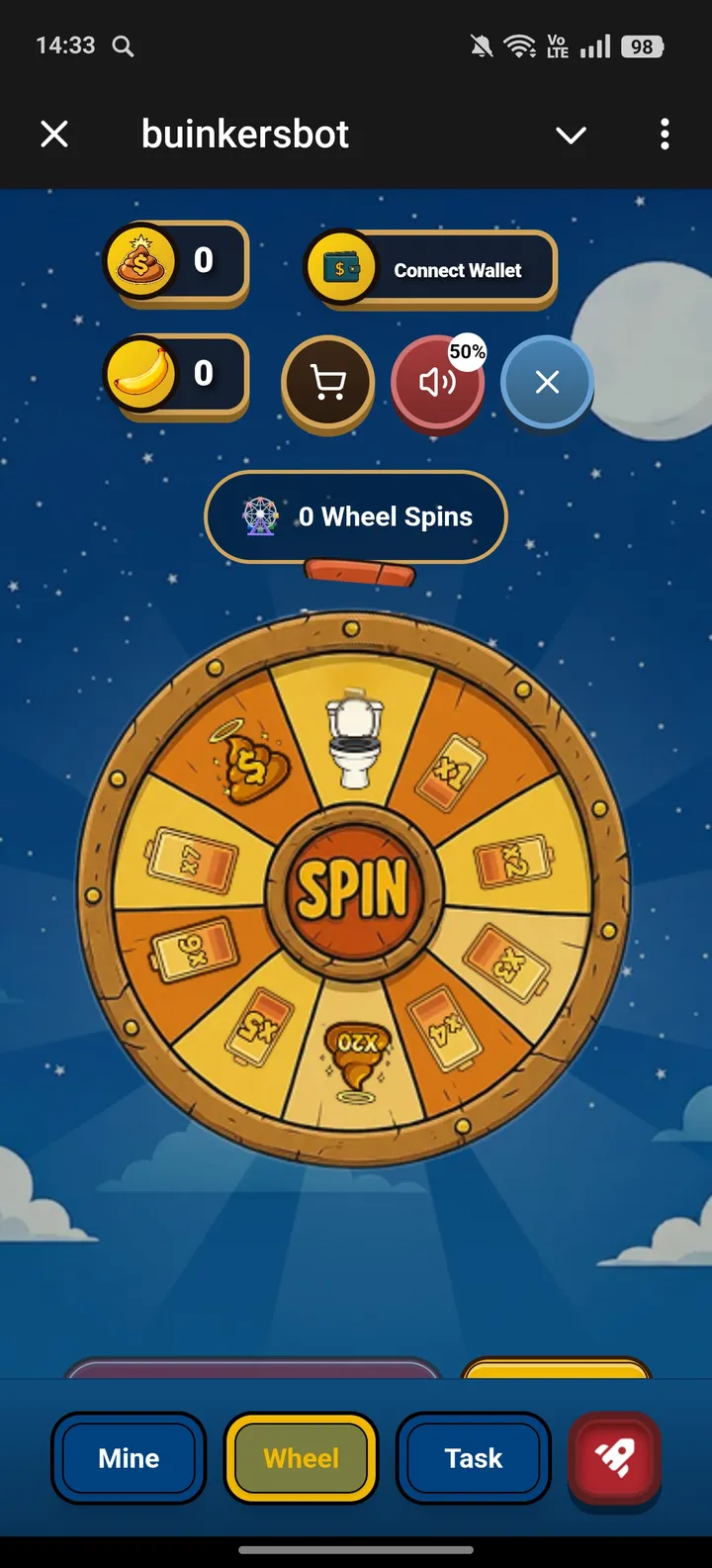Open the three-dot overflow menu
Image resolution: width=712 pixels, height=1568 pixels.
point(665,135)
